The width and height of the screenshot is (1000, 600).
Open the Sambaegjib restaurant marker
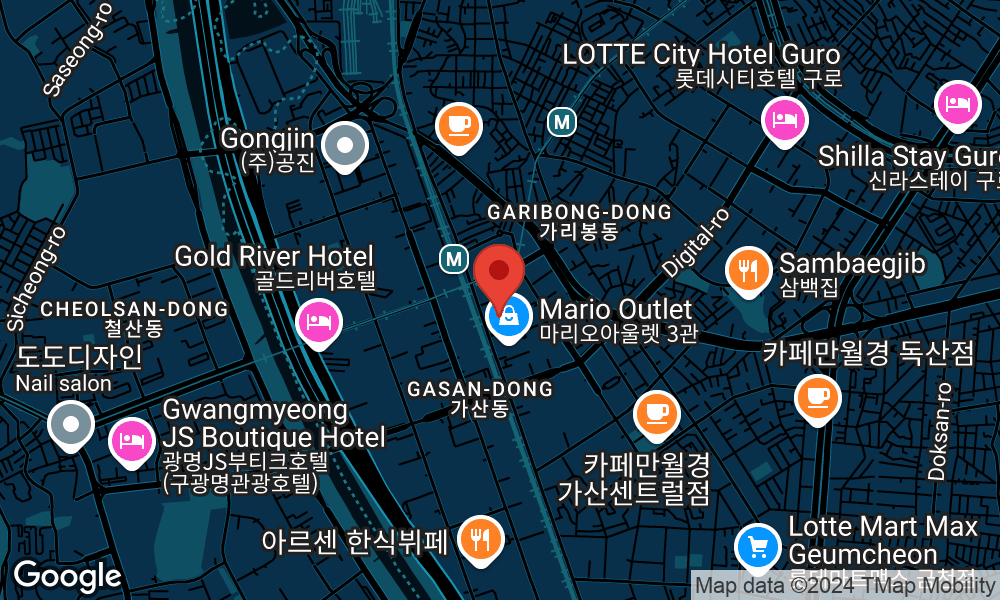[x=748, y=268]
